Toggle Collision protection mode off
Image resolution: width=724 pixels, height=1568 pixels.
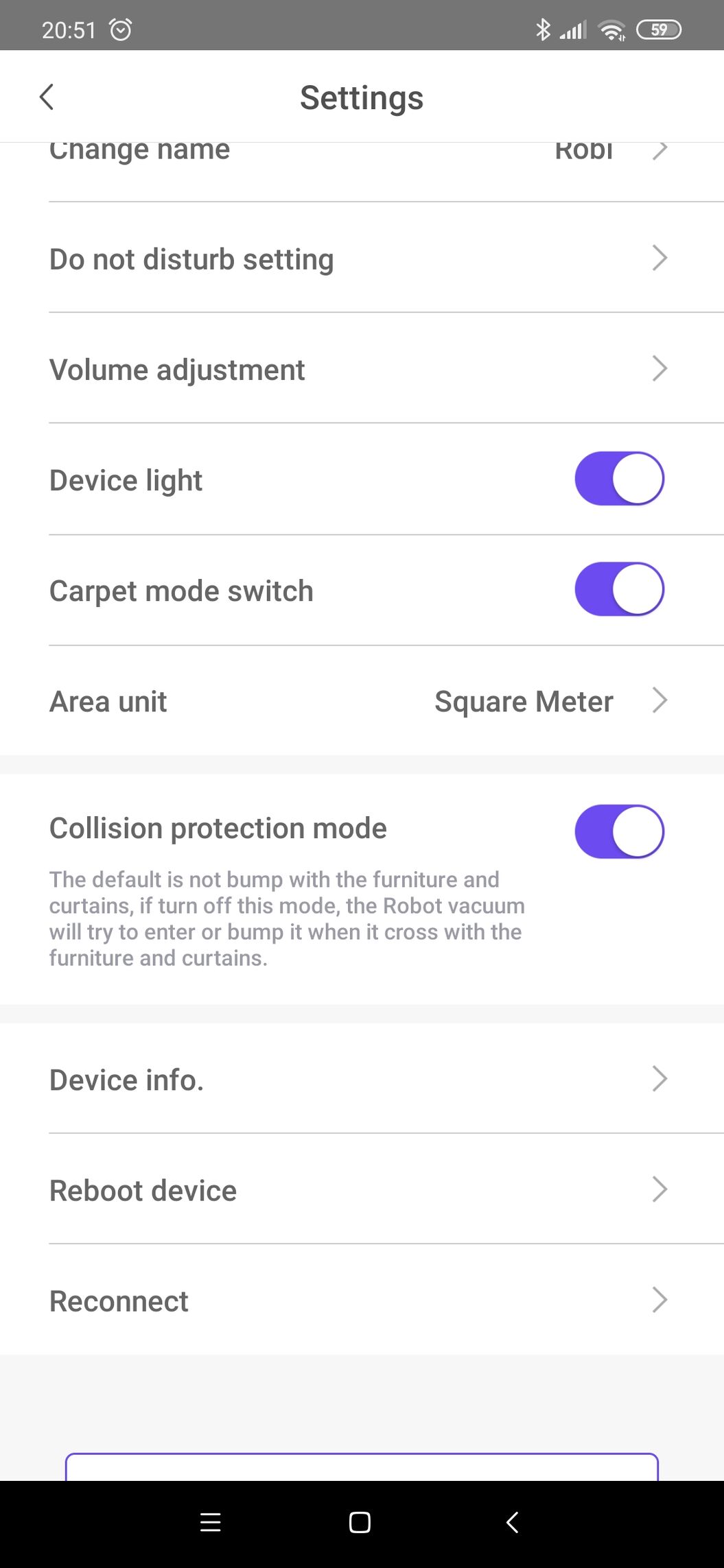(619, 831)
